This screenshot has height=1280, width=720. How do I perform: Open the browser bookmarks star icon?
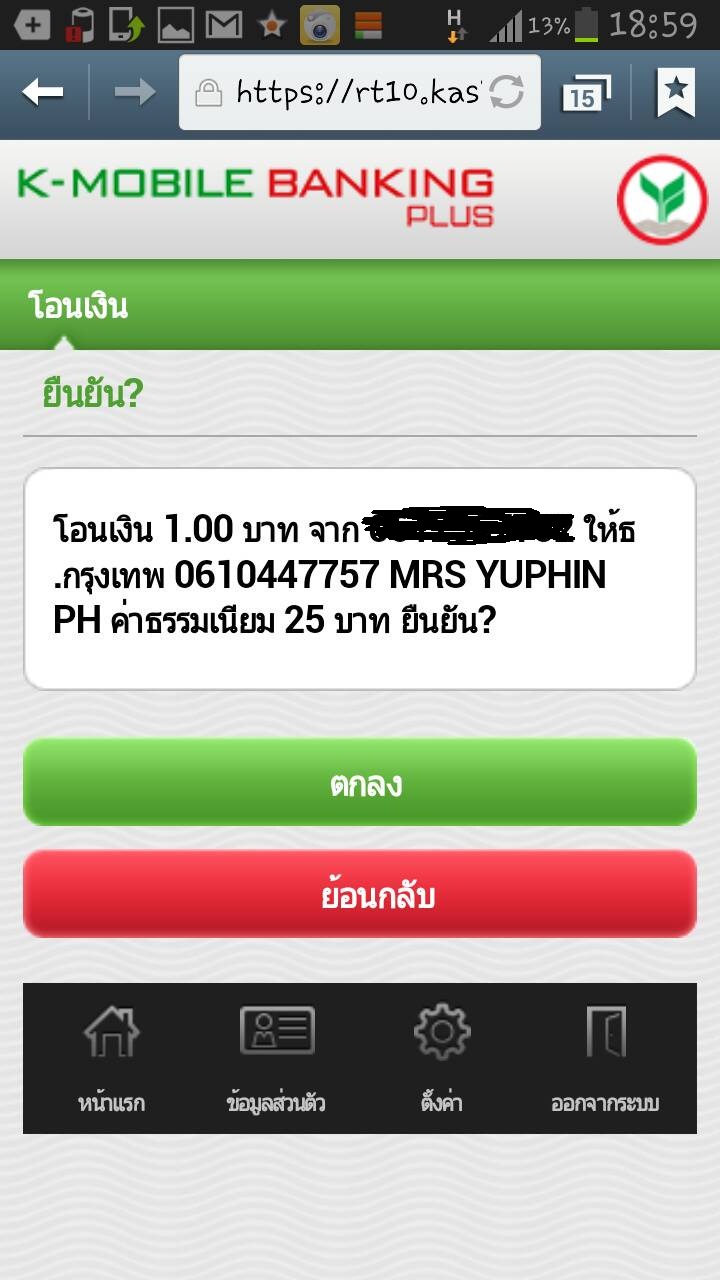[x=676, y=93]
